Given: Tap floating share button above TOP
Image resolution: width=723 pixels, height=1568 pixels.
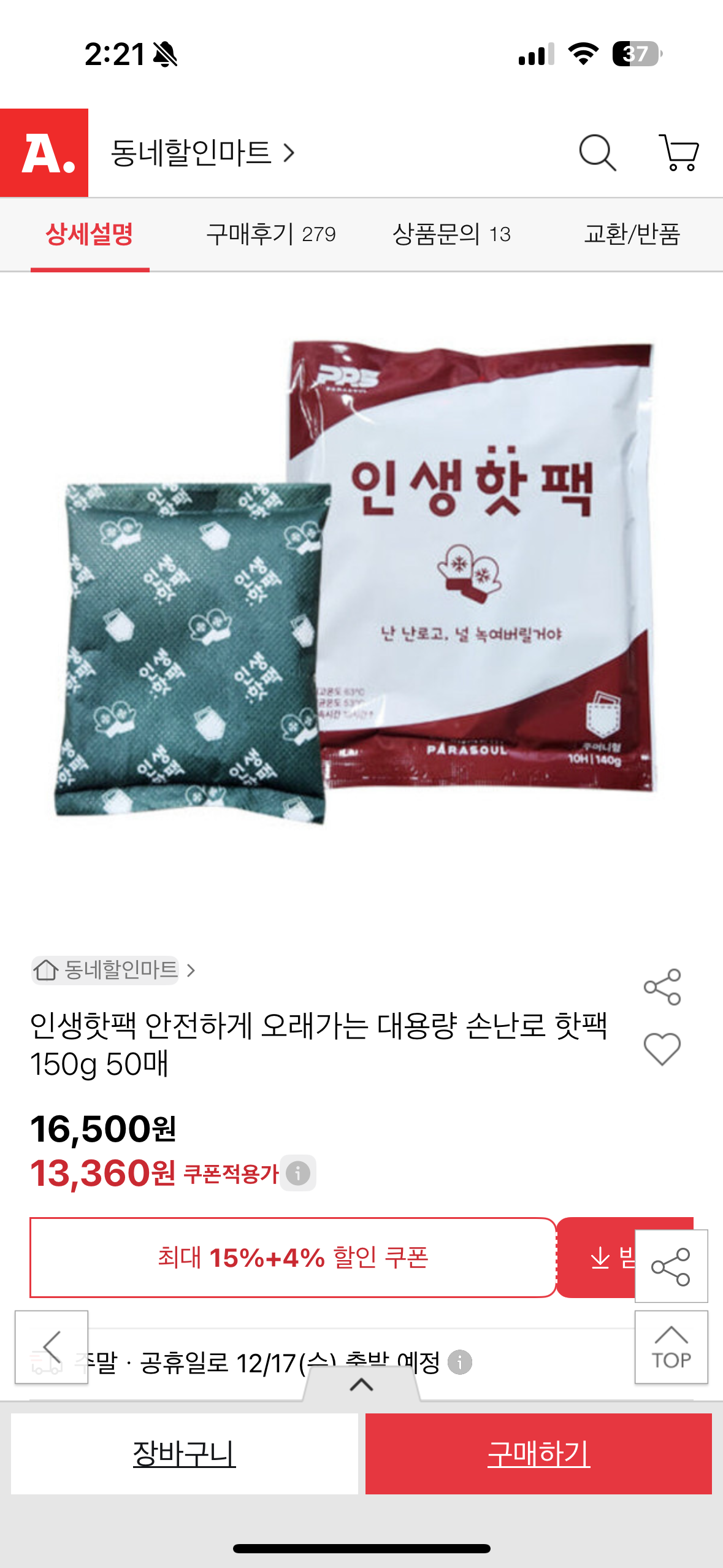Looking at the screenshot, I should (x=671, y=1266).
